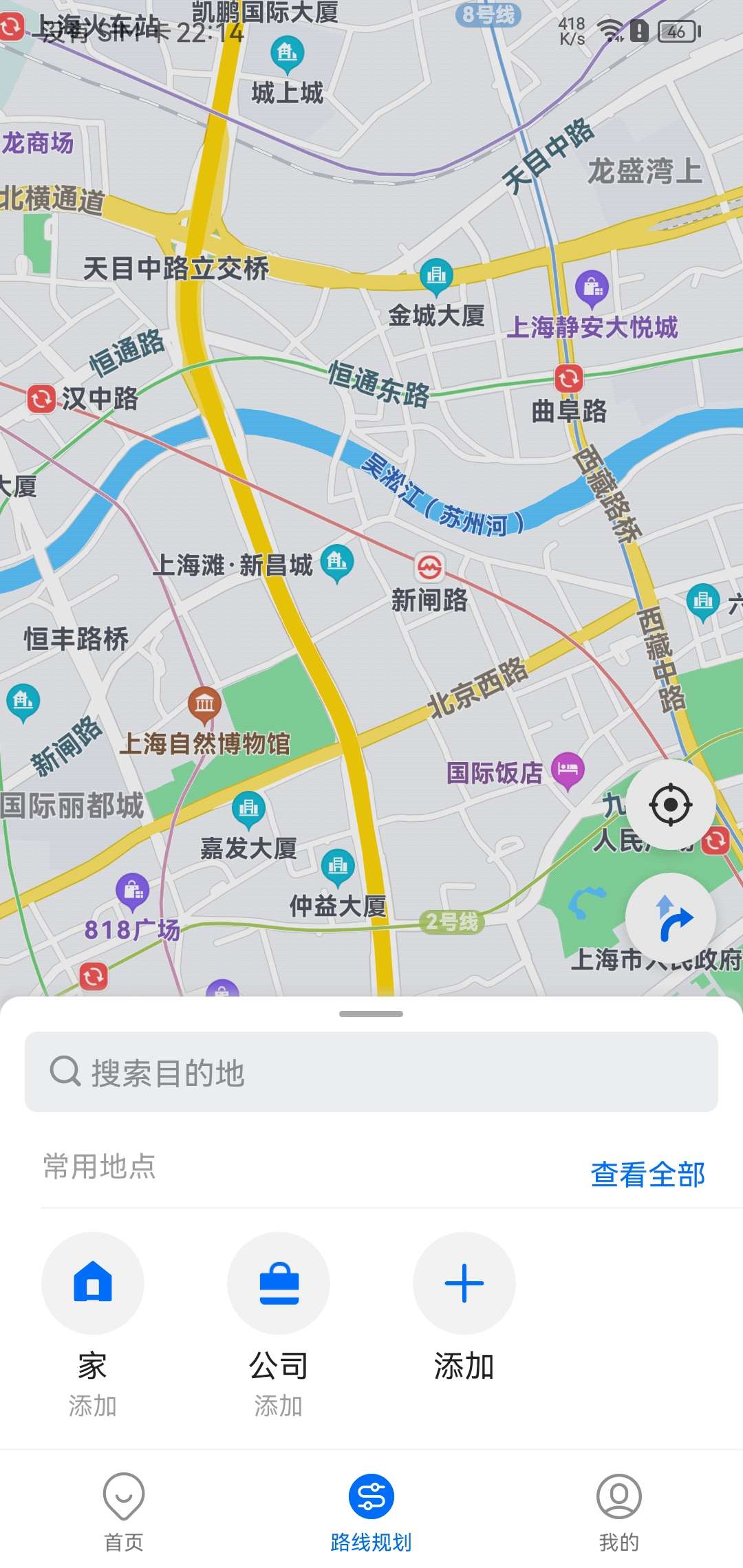
Task: Add a new frequent place with 添加
Action: [x=464, y=1283]
